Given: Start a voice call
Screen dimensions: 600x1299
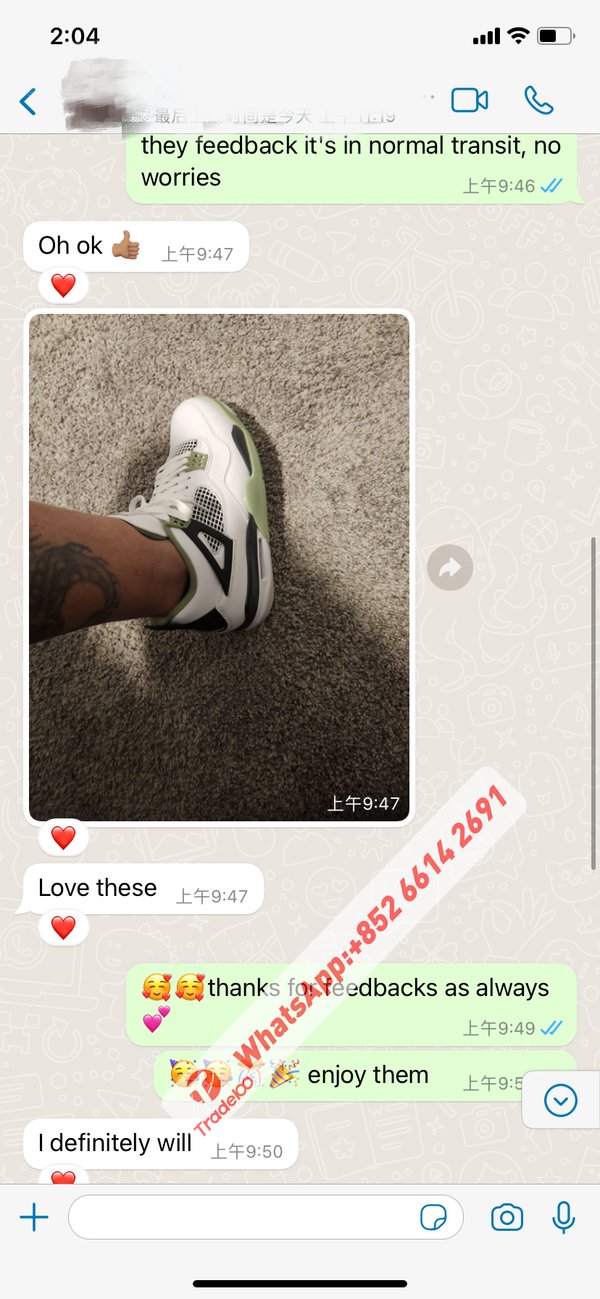Looking at the screenshot, I should coord(538,100).
